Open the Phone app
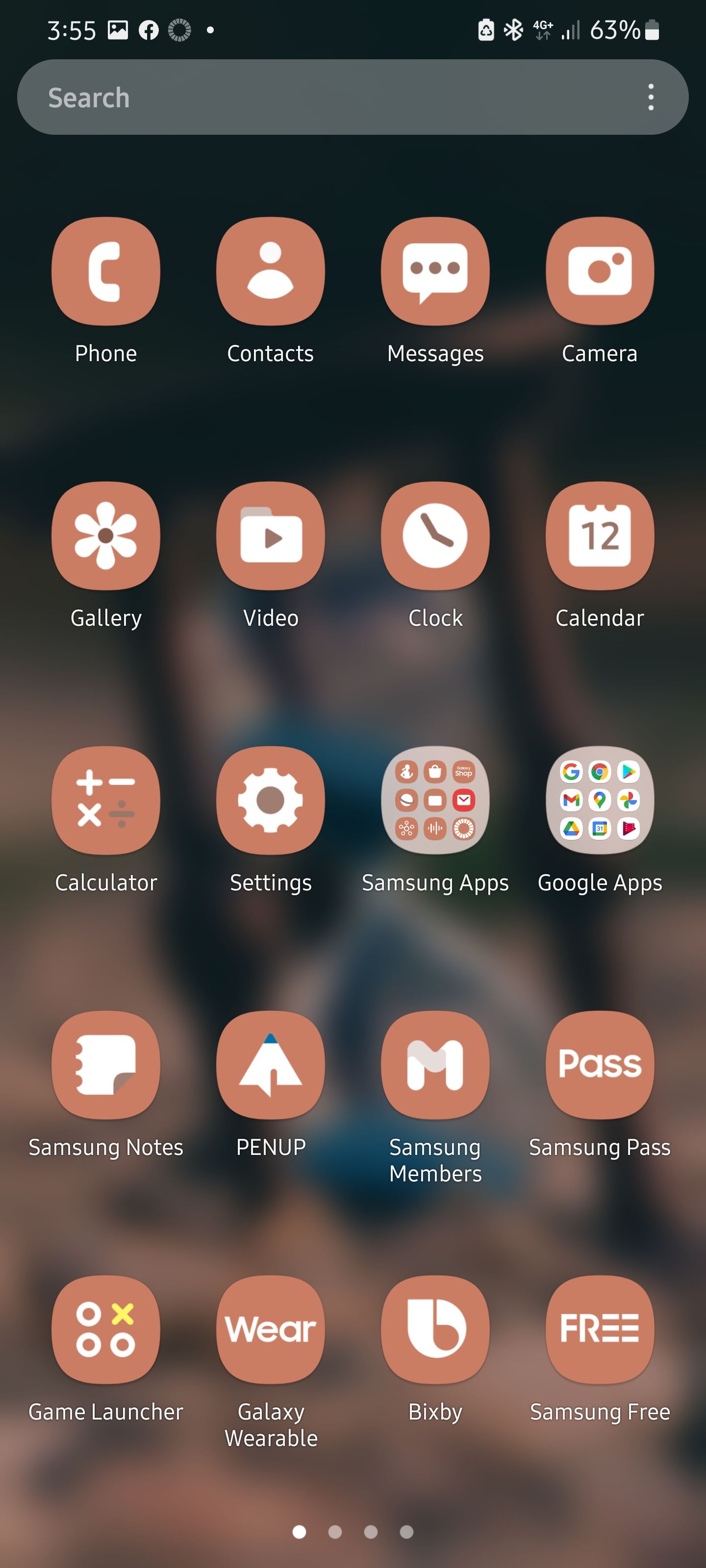Image resolution: width=706 pixels, height=1568 pixels. [105, 271]
